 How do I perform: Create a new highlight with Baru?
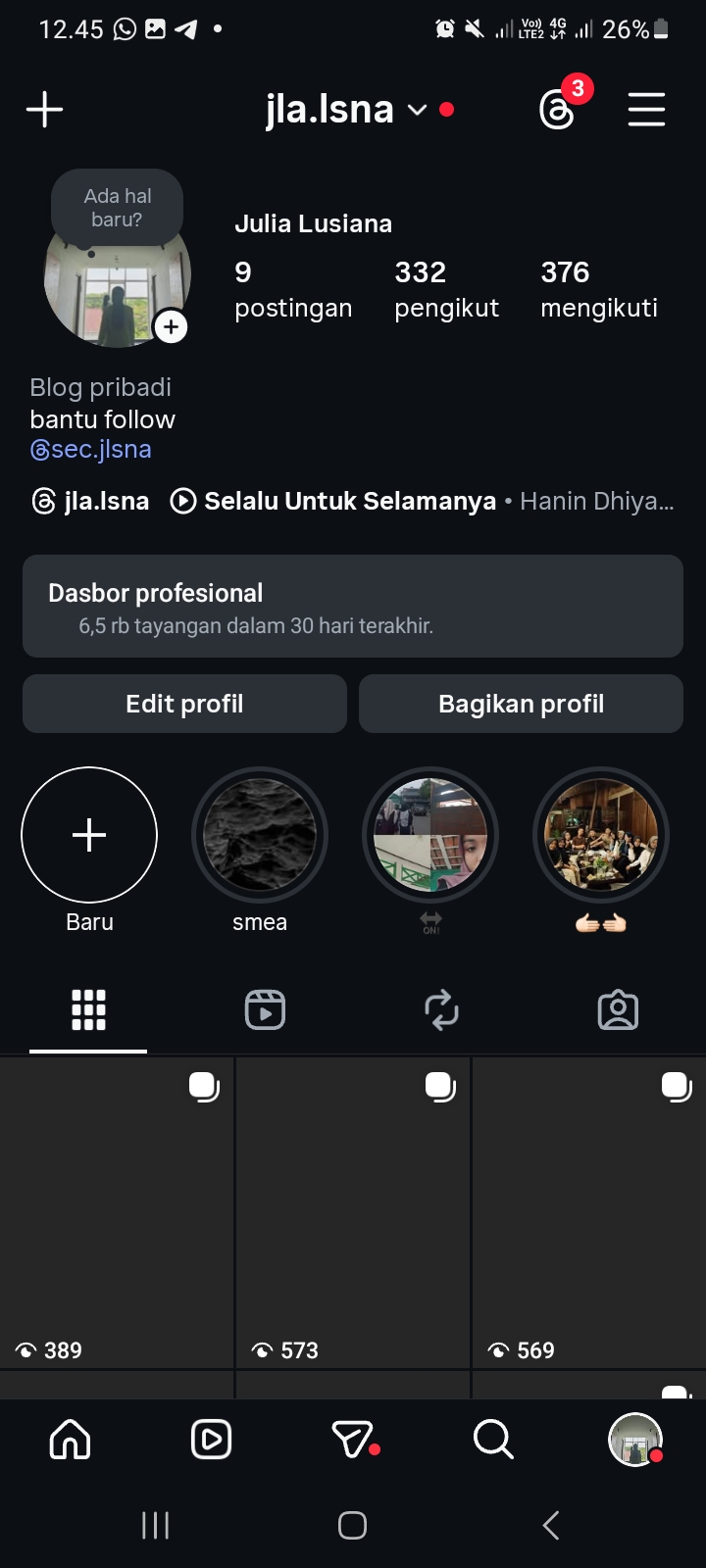[89, 836]
